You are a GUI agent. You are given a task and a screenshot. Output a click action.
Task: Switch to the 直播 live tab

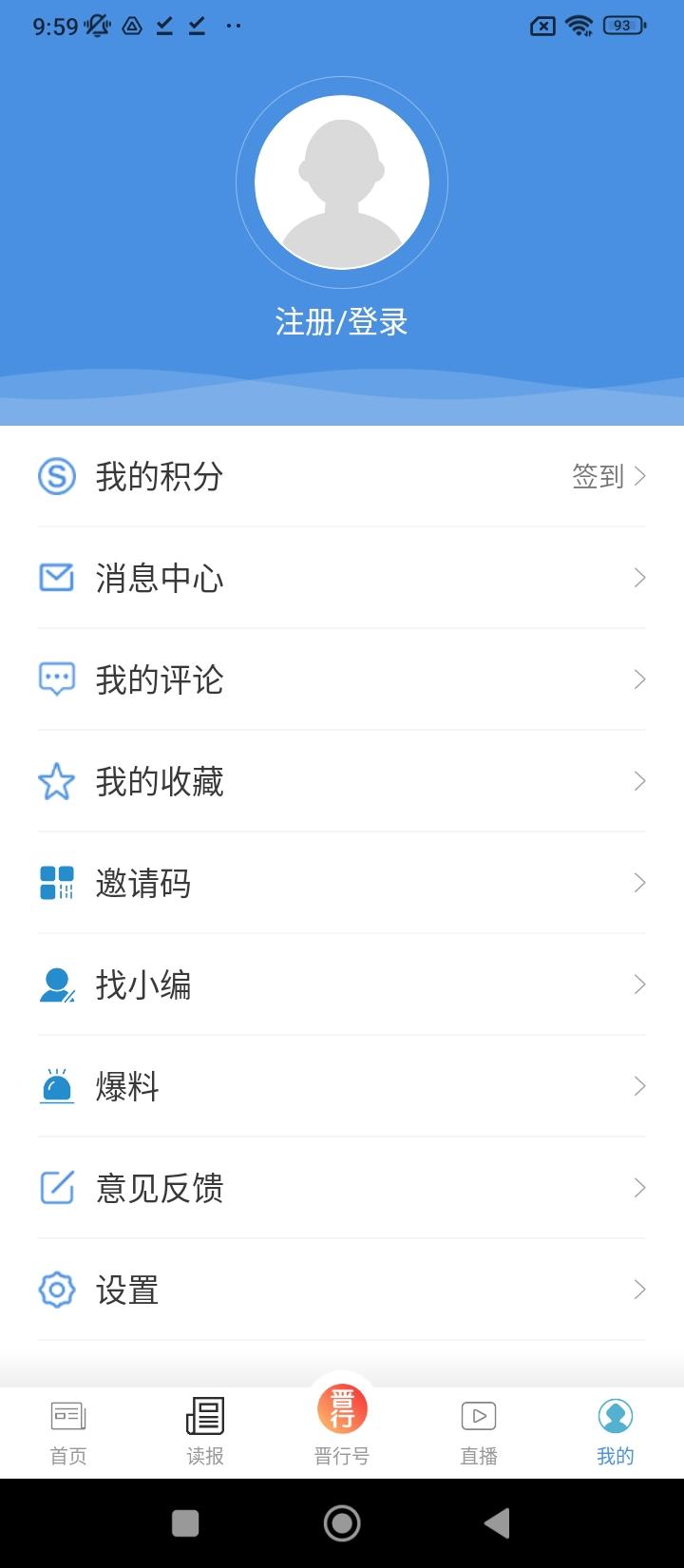click(479, 1432)
